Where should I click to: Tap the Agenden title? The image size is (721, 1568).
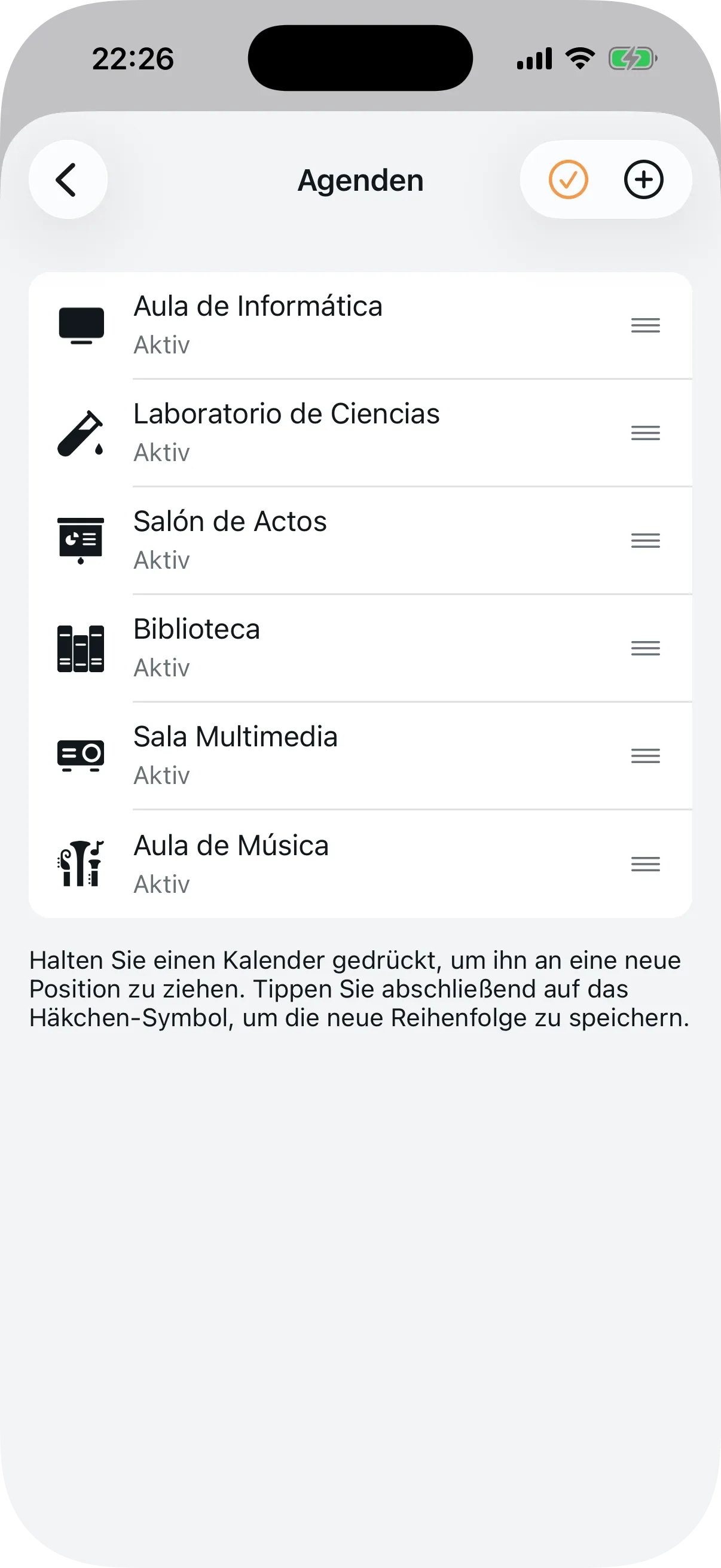[360, 180]
